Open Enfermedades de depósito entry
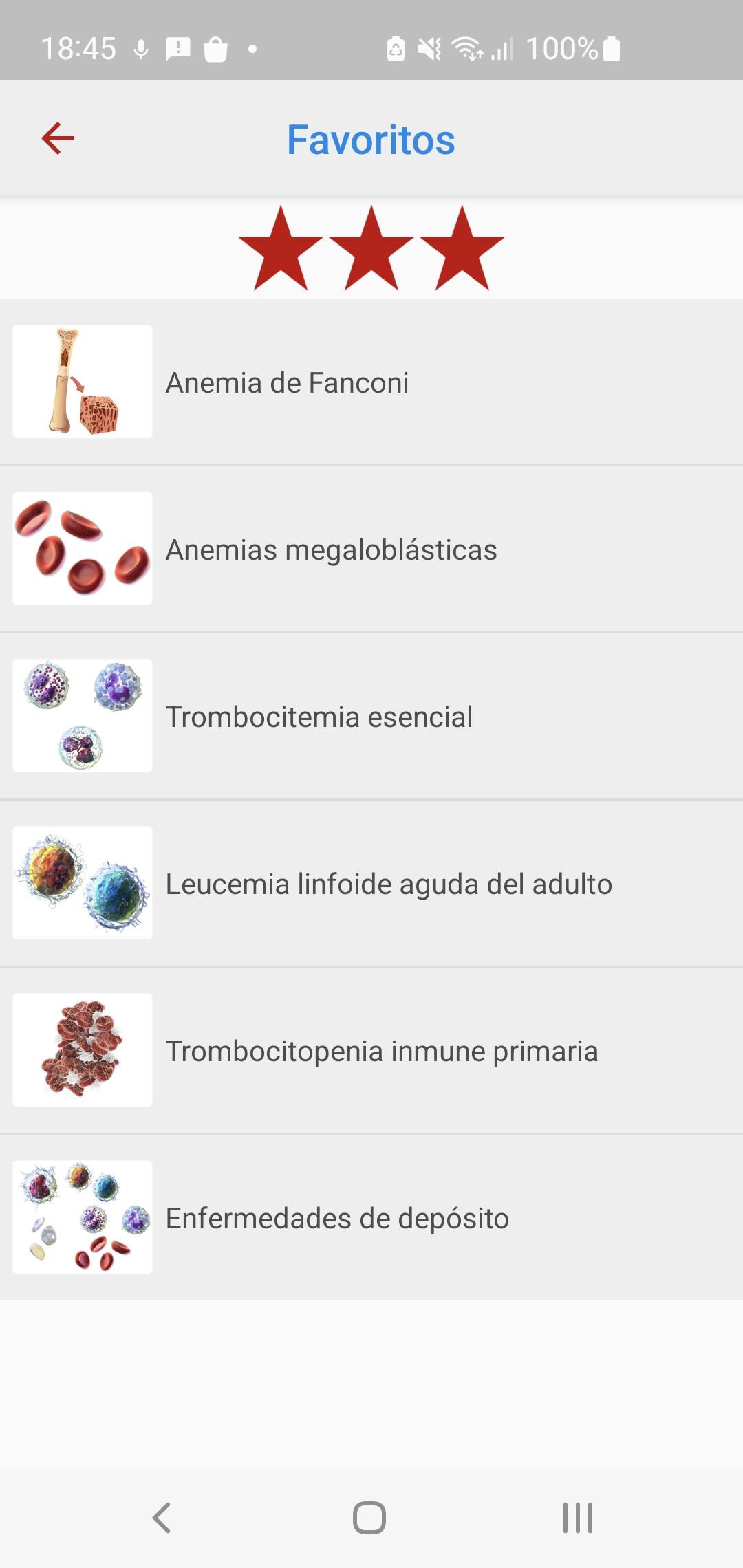 coord(371,1217)
